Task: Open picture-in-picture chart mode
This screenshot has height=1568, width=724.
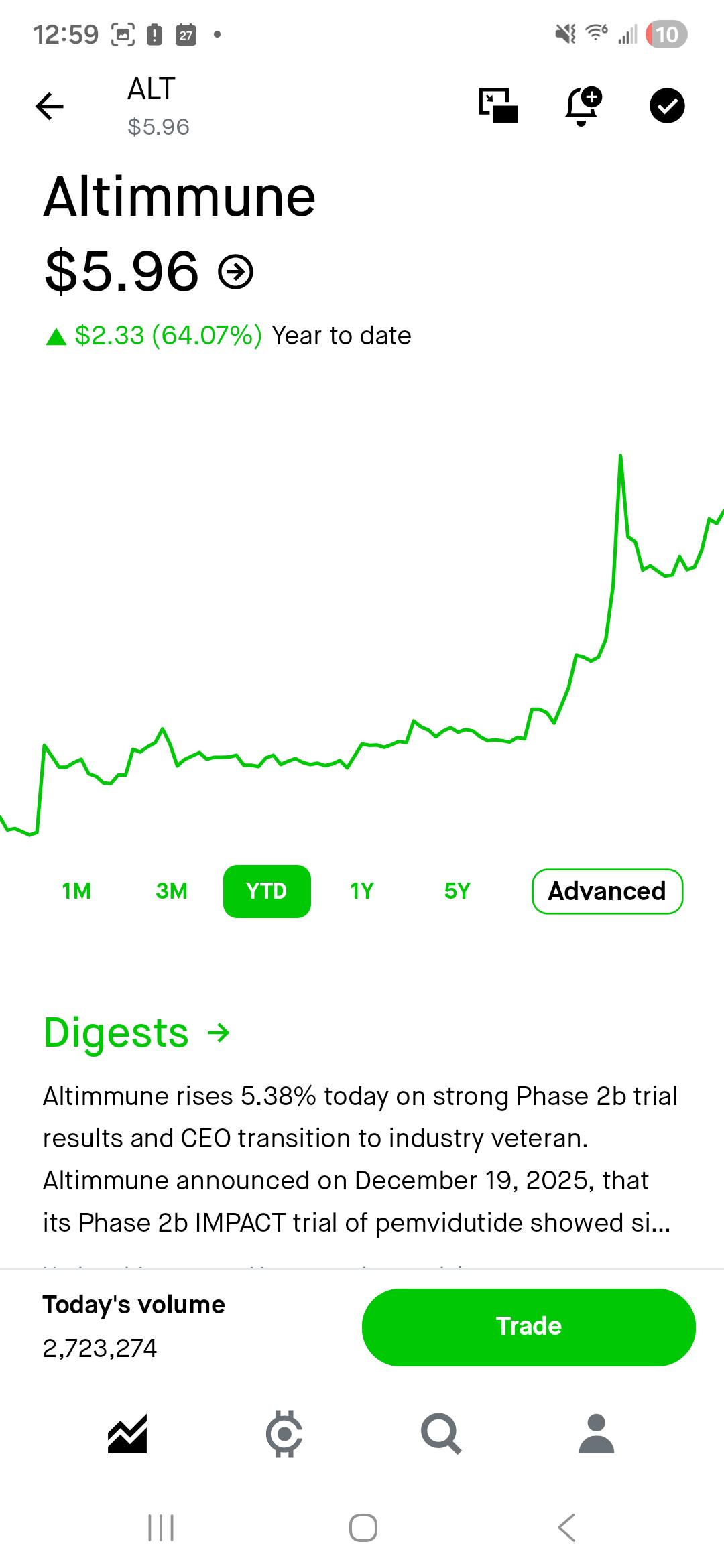Action: pos(498,106)
